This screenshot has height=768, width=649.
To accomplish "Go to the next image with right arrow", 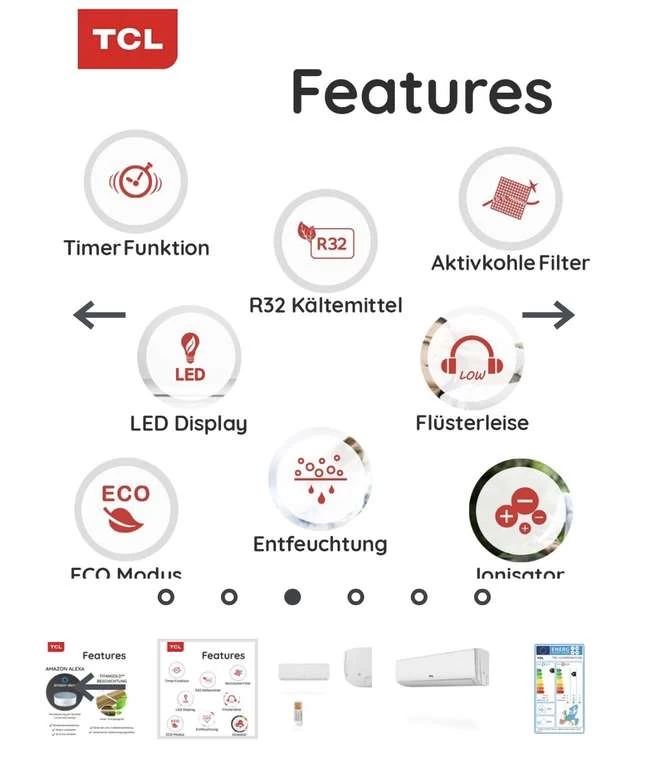I will 548,316.
